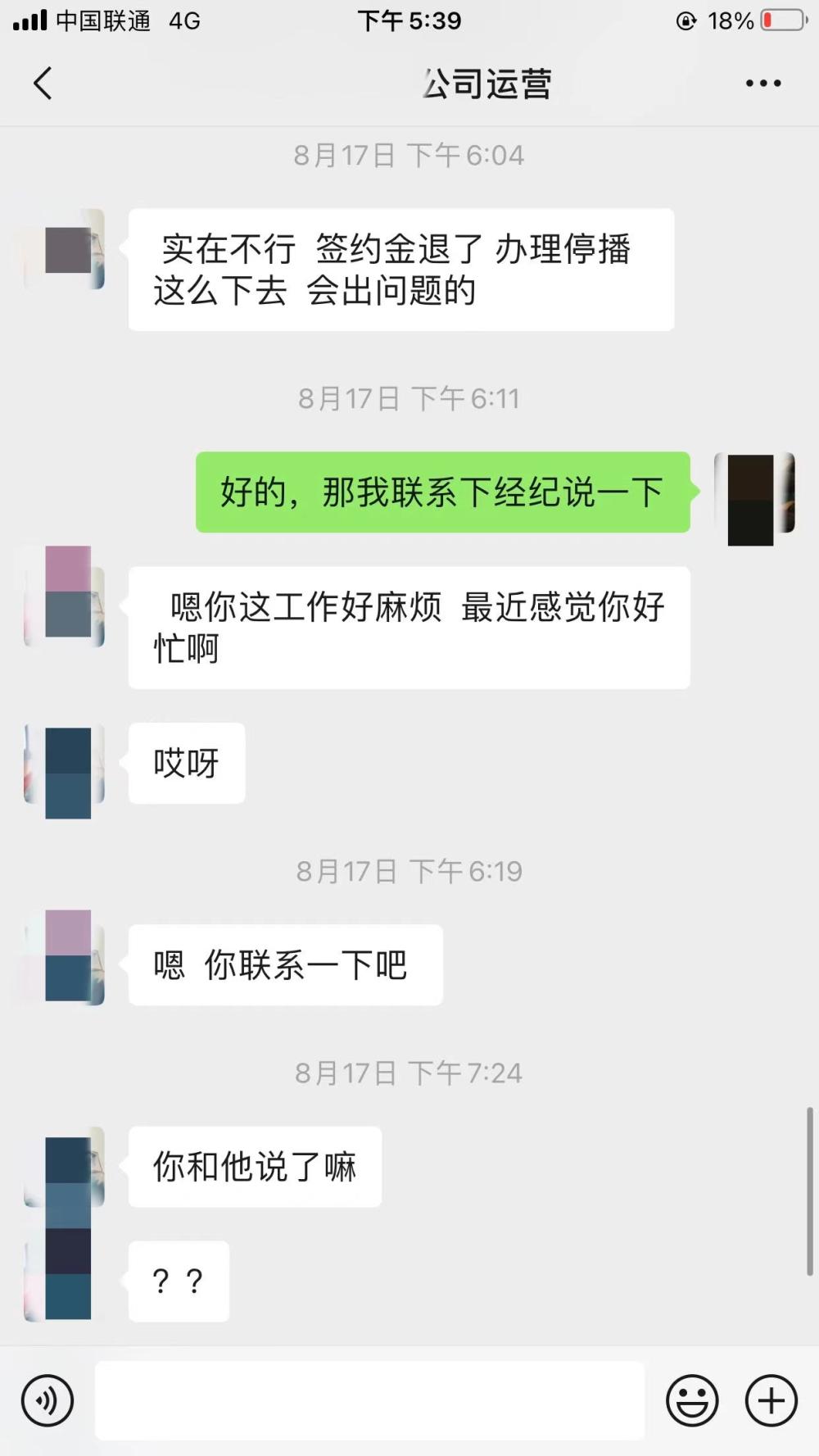Switch to voice message input
The height and width of the screenshot is (1456, 819).
(48, 1400)
